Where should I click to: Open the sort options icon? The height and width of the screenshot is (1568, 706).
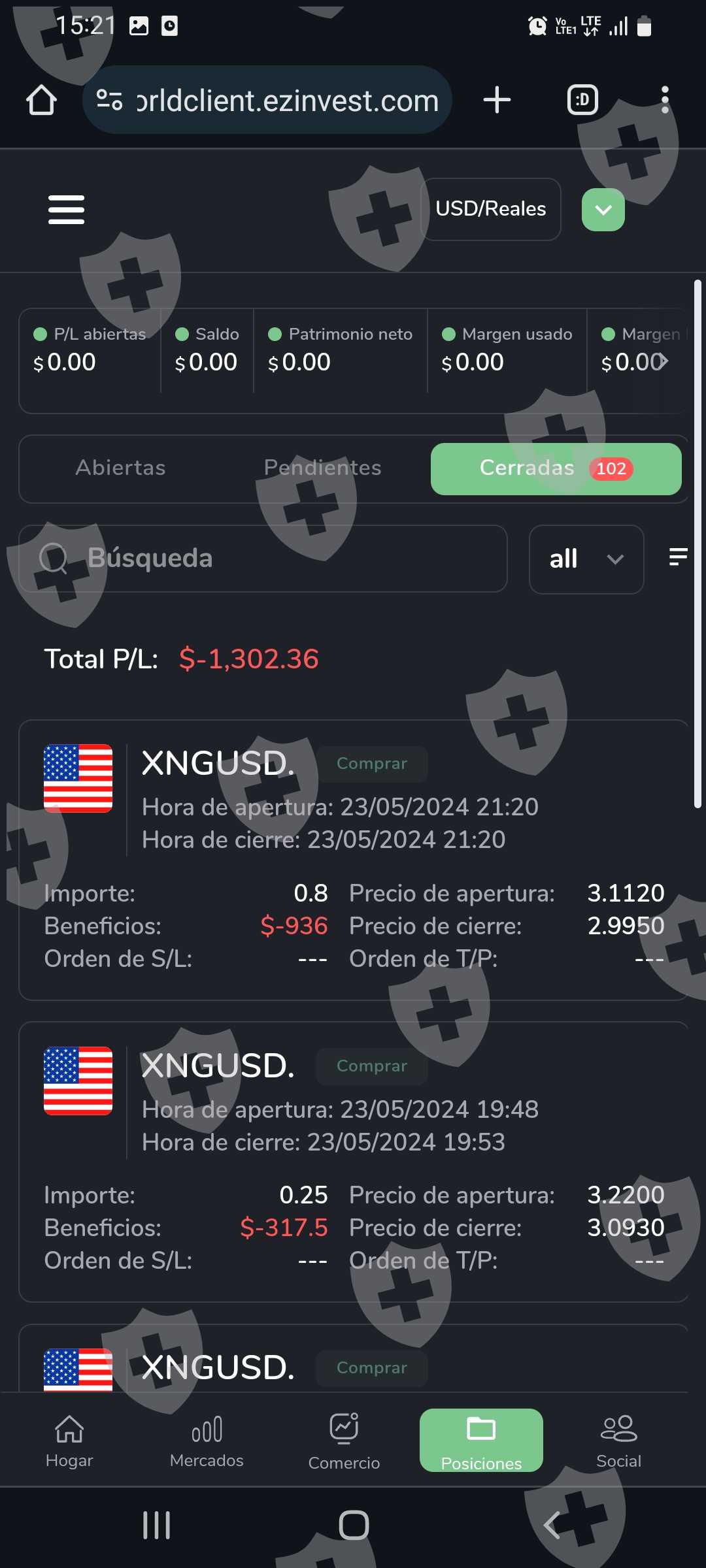pyautogui.click(x=678, y=557)
